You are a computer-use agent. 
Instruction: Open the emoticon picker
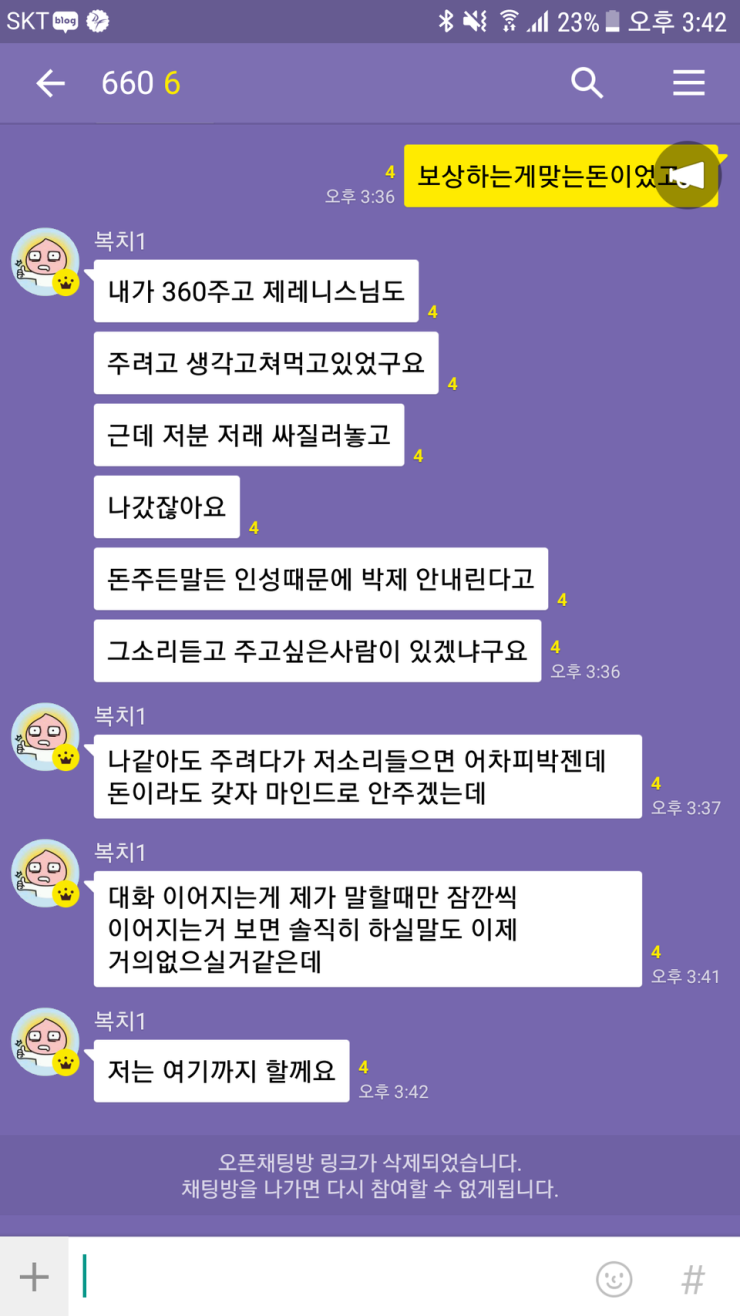pos(614,1278)
